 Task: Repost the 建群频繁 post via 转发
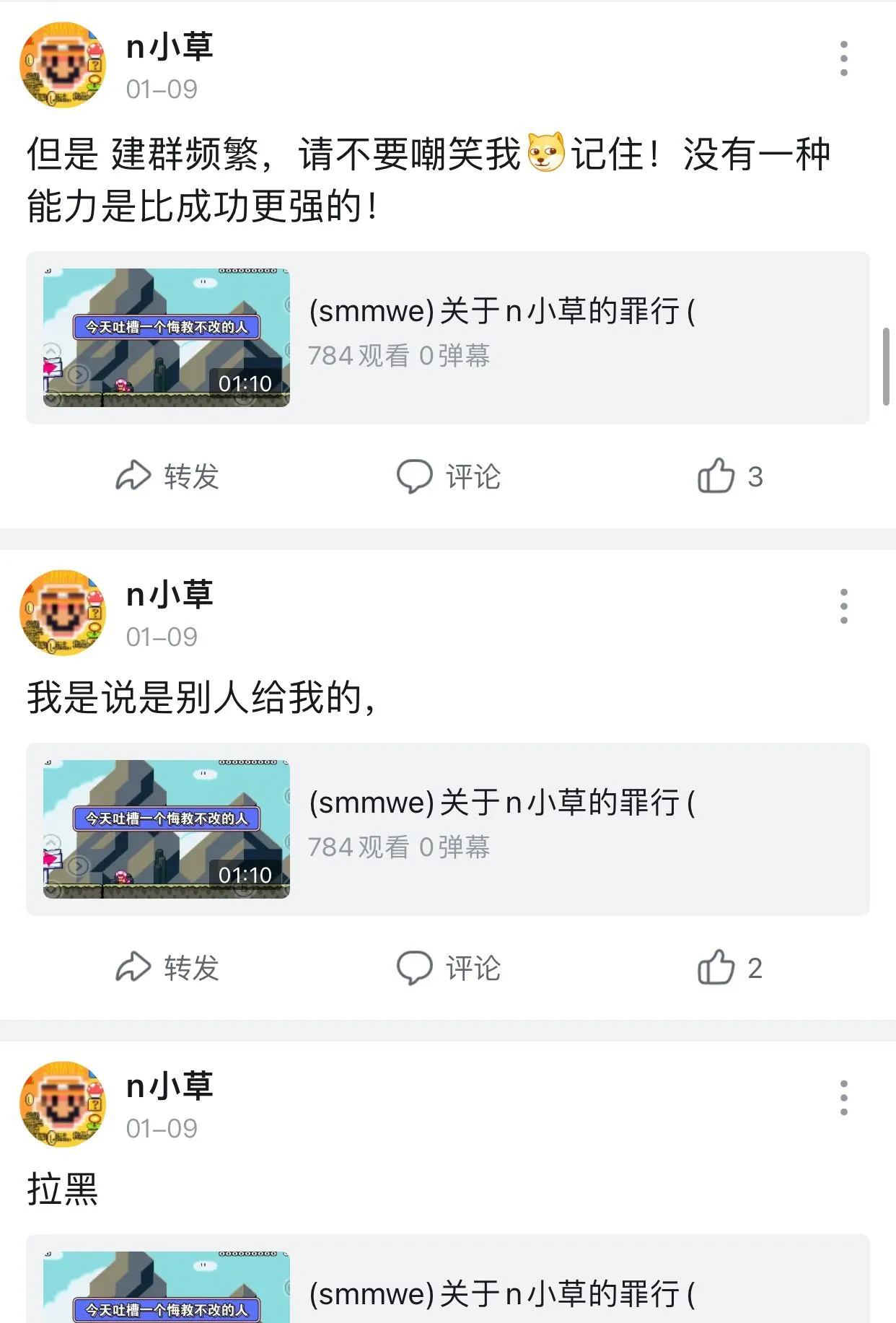tap(167, 476)
